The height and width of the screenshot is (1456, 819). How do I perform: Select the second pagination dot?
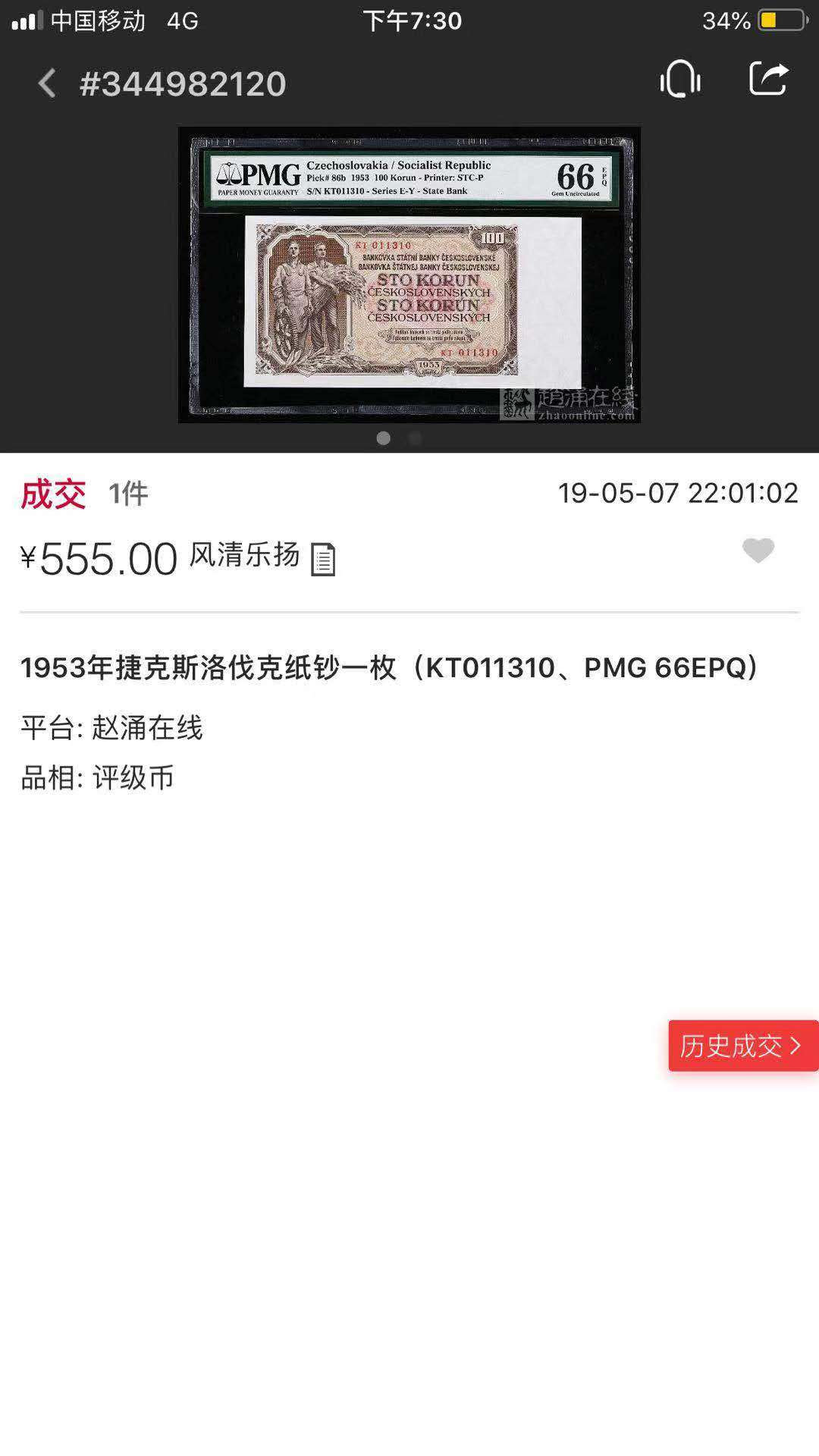pos(414,438)
